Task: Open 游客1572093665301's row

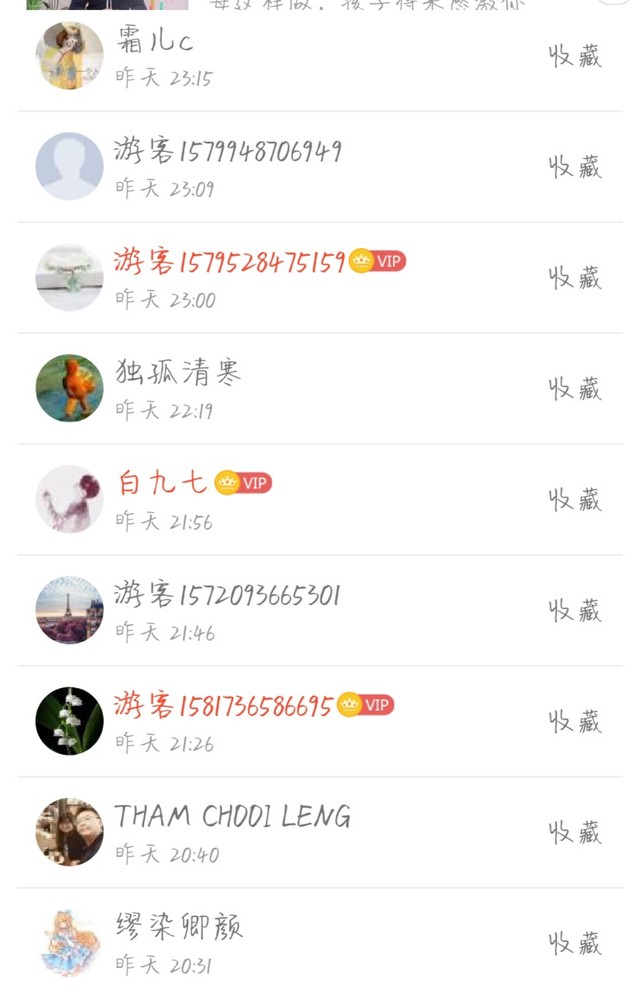Action: (320, 611)
